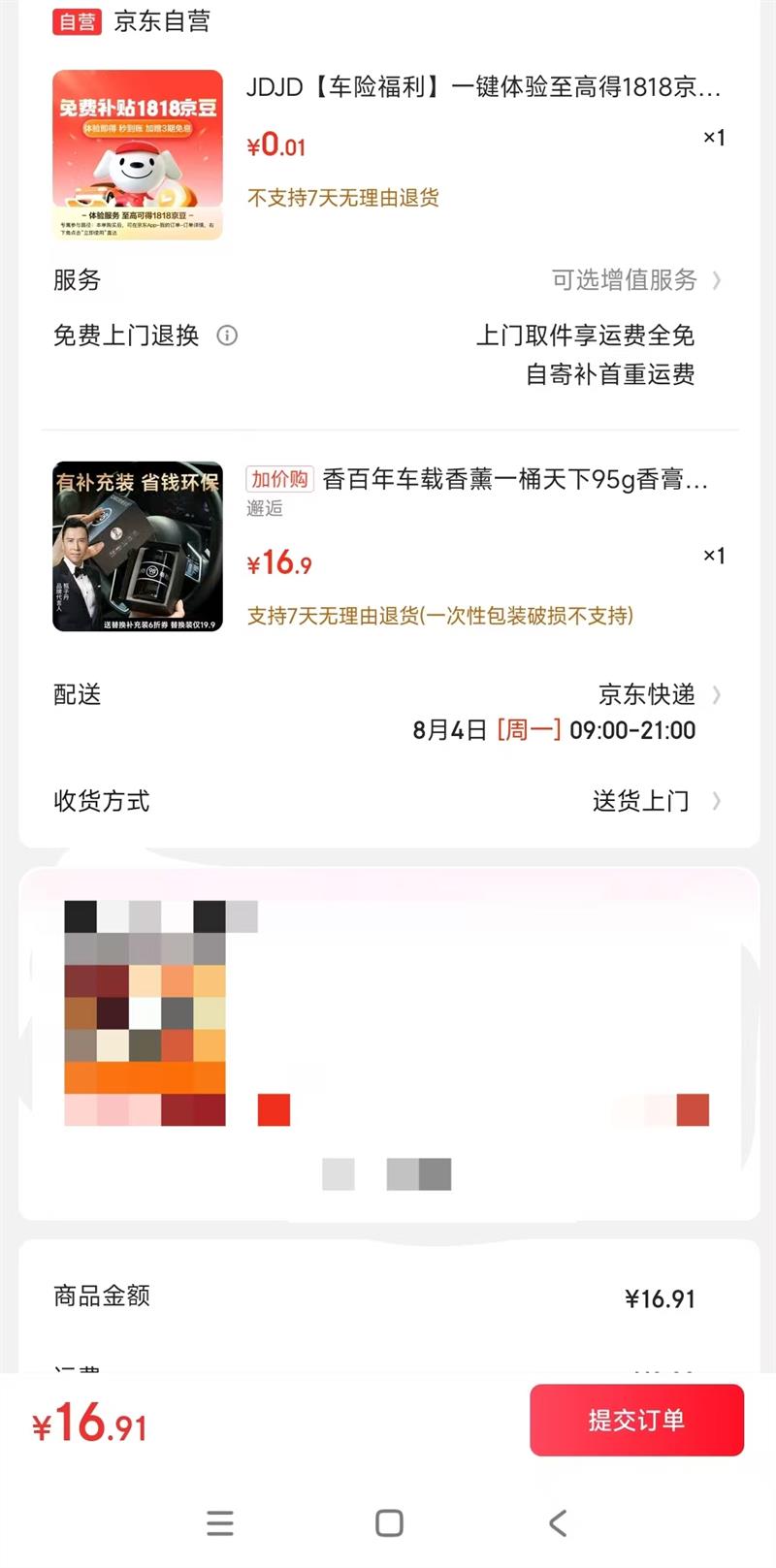Tap the ¥16.91 total amount at bottom
Viewport: 776px width, 1568px height.
pos(87,1425)
